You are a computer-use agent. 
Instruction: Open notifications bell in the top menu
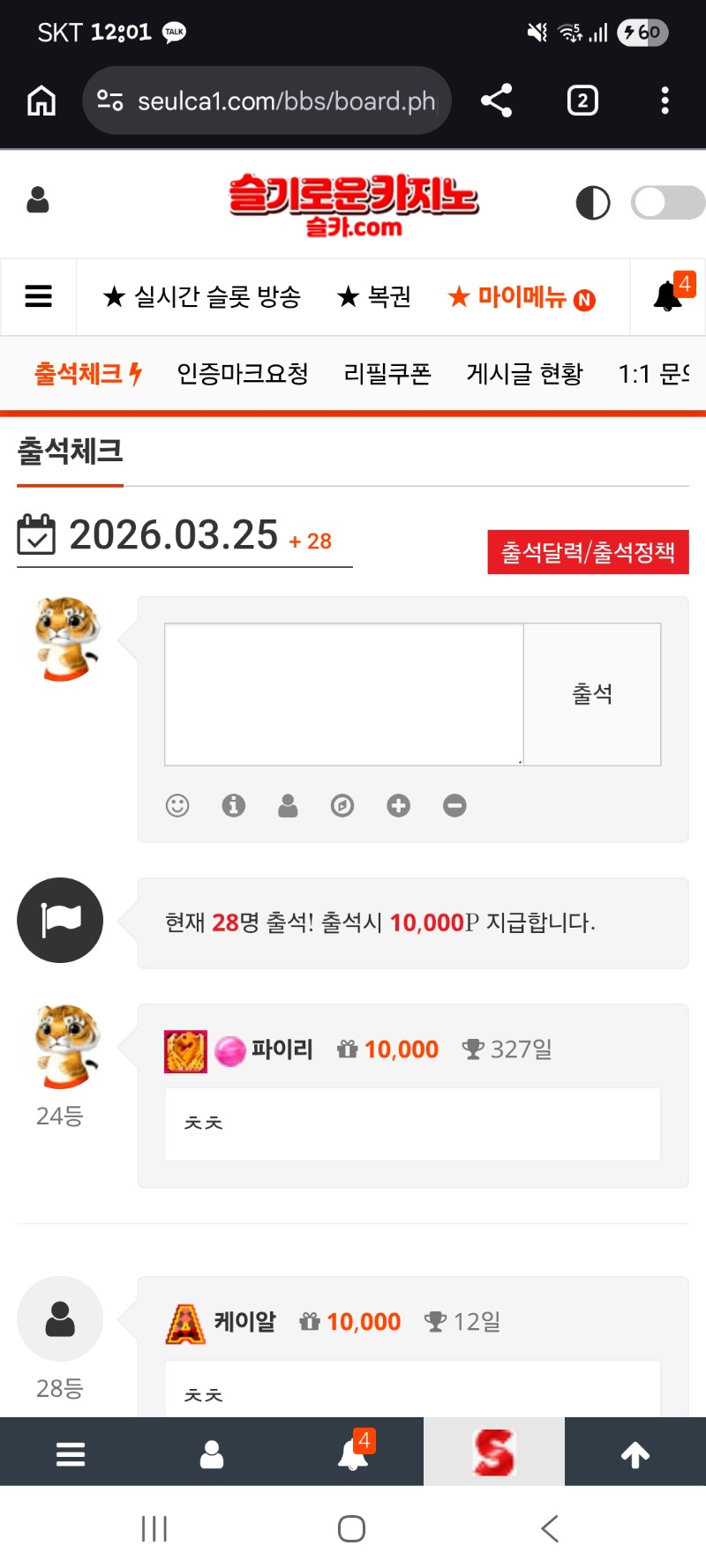(x=668, y=296)
